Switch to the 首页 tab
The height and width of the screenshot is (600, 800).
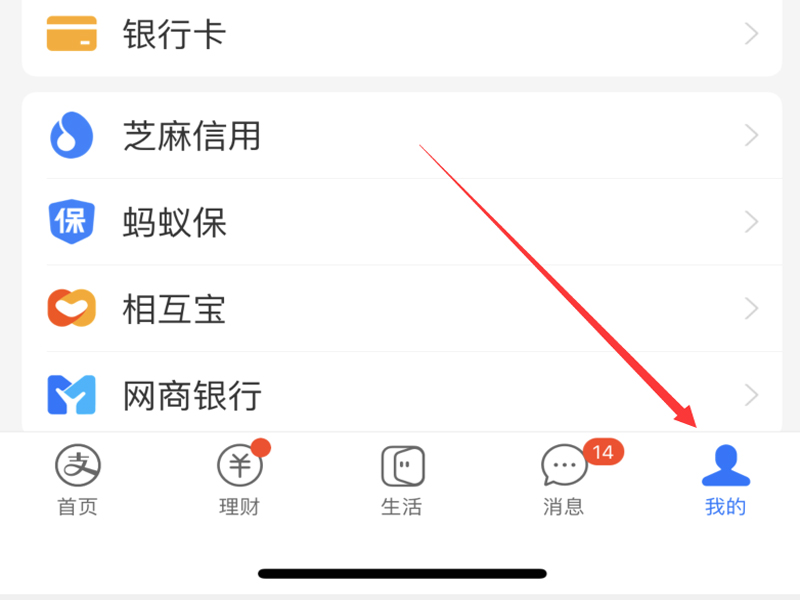pyautogui.click(x=77, y=480)
